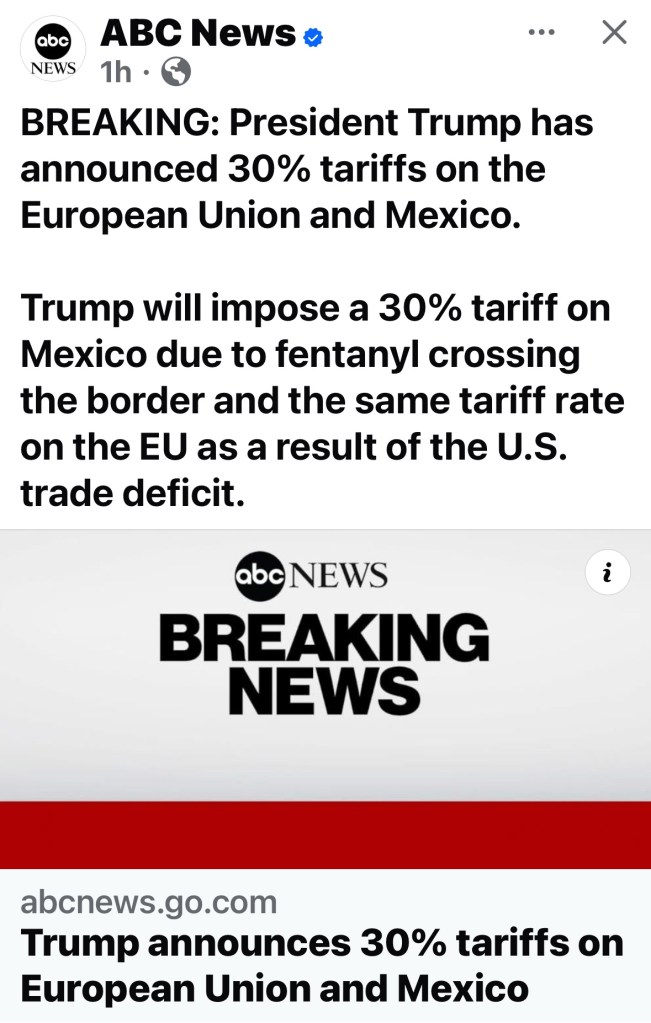Screen dimensions: 651x1023
Task: Open the Breaking News link preview image
Action: [x=325, y=699]
